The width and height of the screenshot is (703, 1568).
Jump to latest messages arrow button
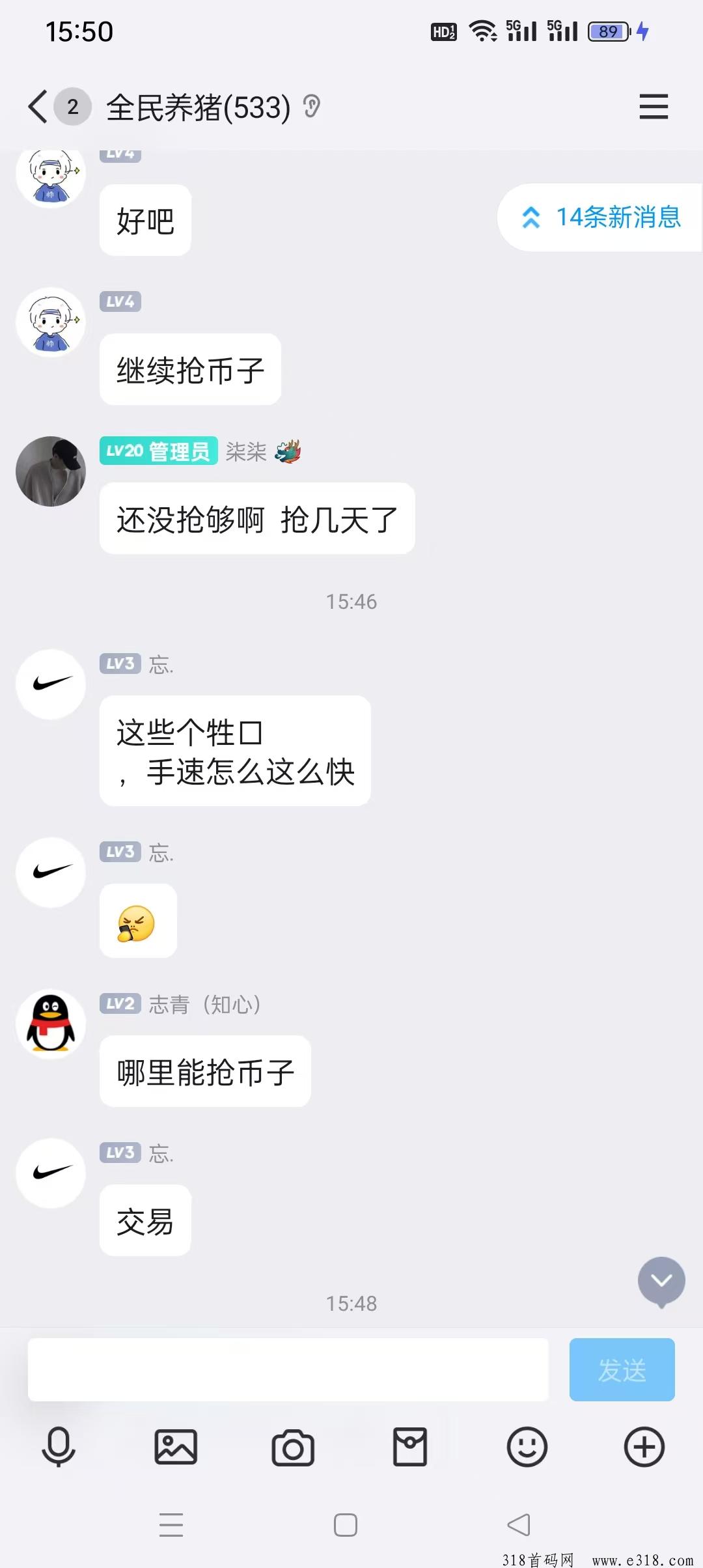point(661,1281)
